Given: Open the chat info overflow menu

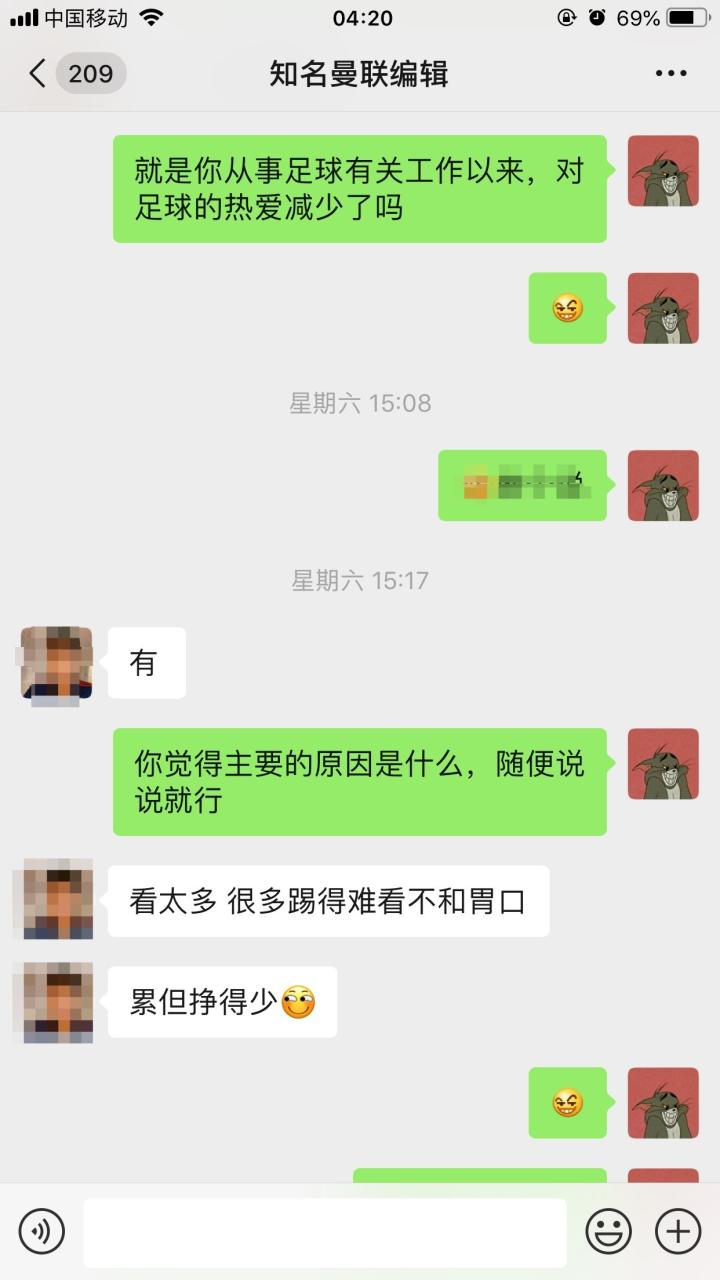Looking at the screenshot, I should click(670, 73).
